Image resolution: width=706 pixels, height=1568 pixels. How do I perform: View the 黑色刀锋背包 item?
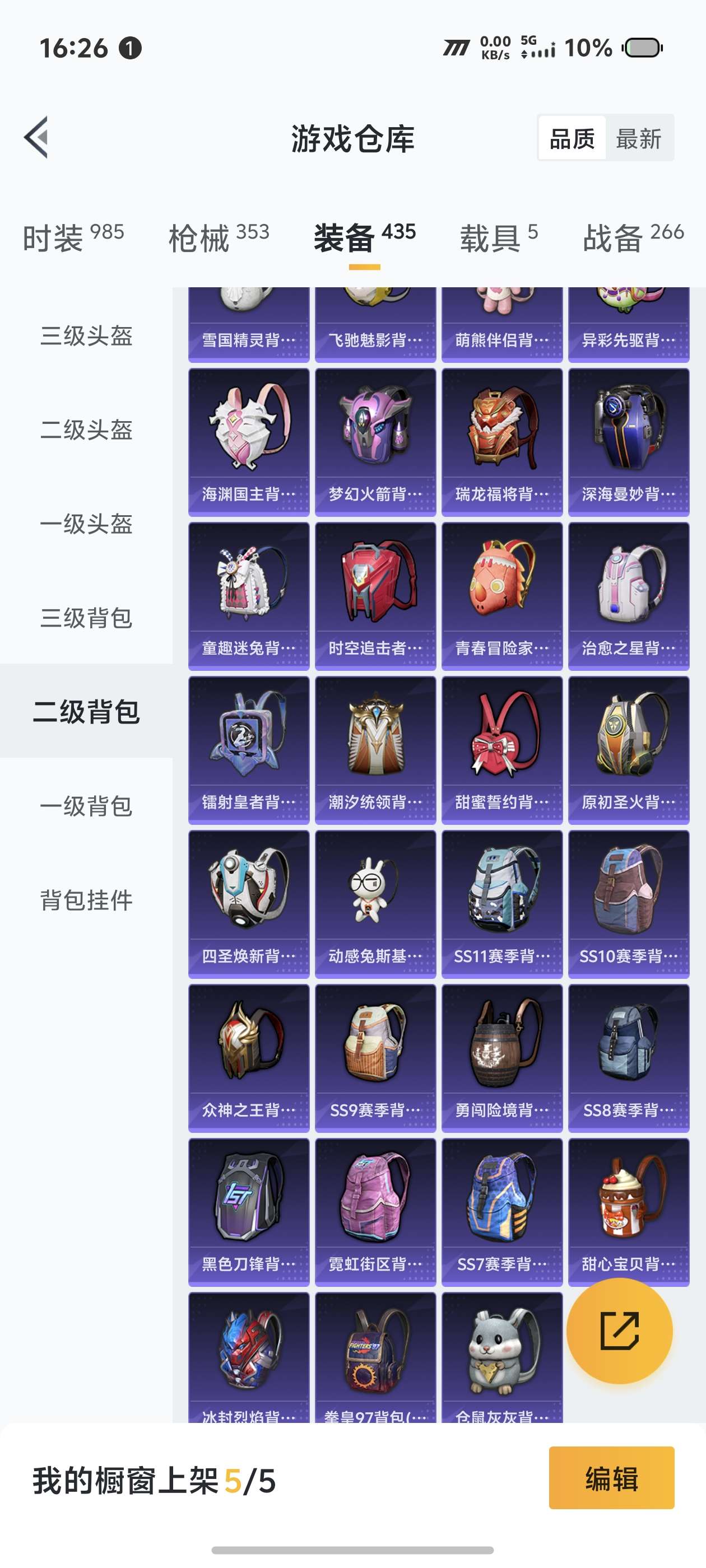(249, 1212)
